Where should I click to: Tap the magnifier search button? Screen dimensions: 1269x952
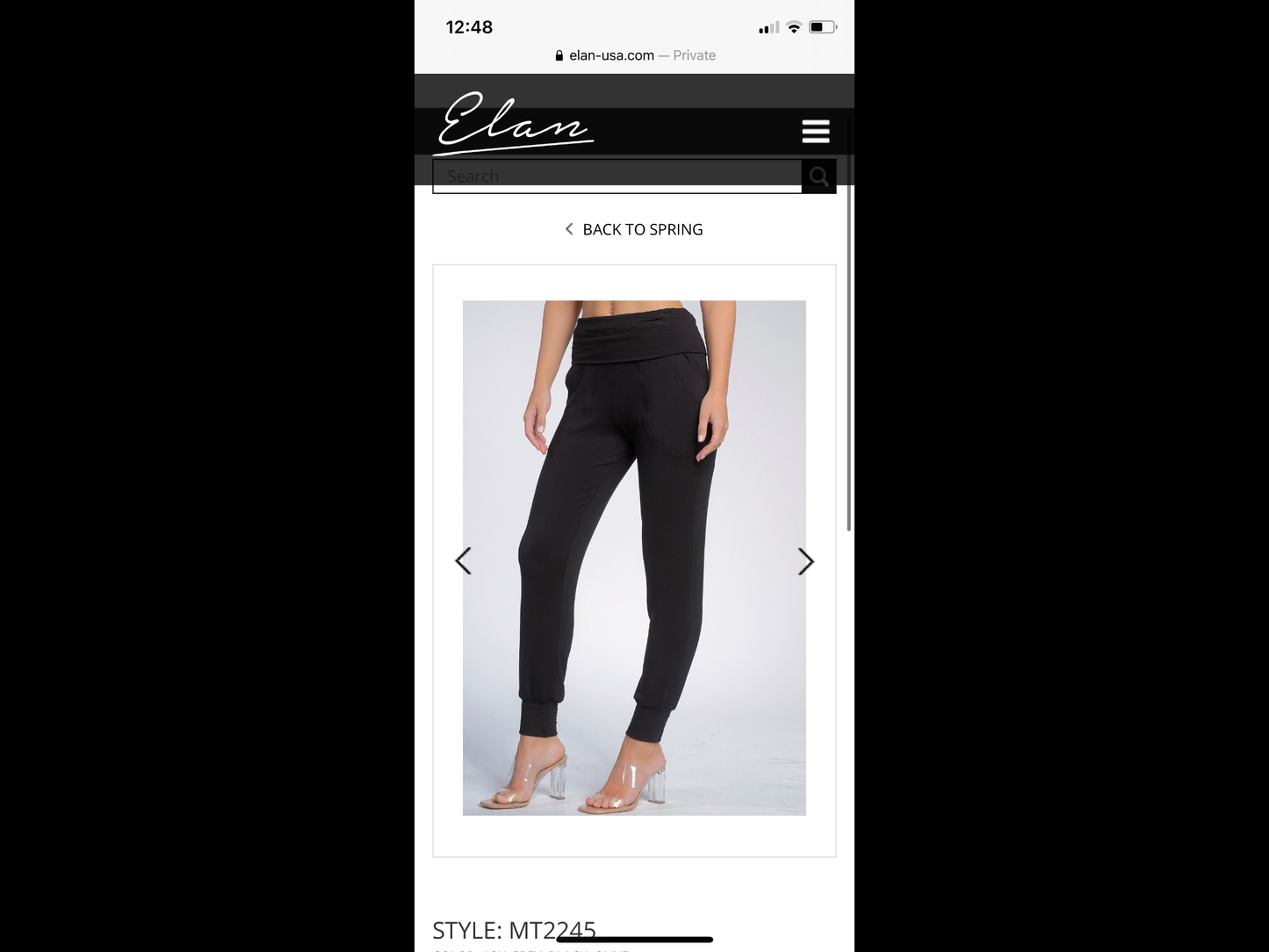pos(818,177)
